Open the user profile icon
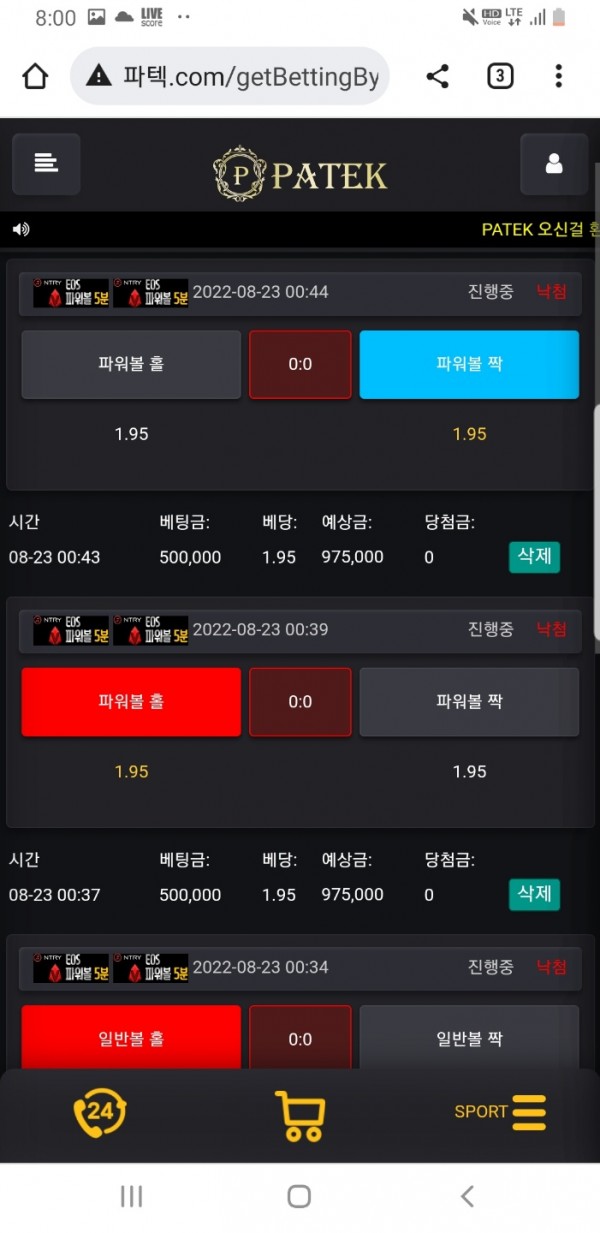The image size is (600, 1233). (553, 164)
